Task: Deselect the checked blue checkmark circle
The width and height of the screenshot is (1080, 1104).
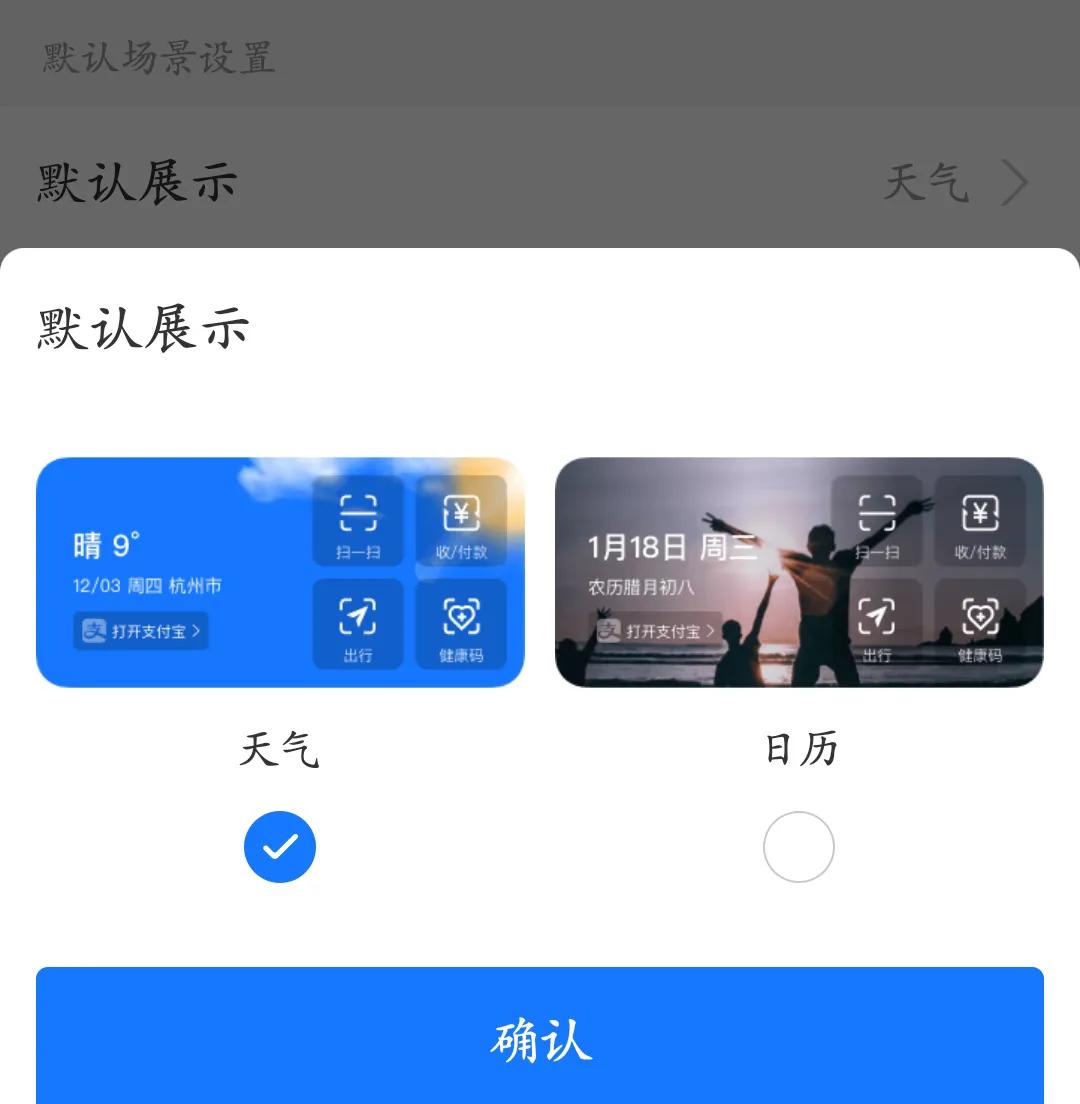Action: pos(280,847)
